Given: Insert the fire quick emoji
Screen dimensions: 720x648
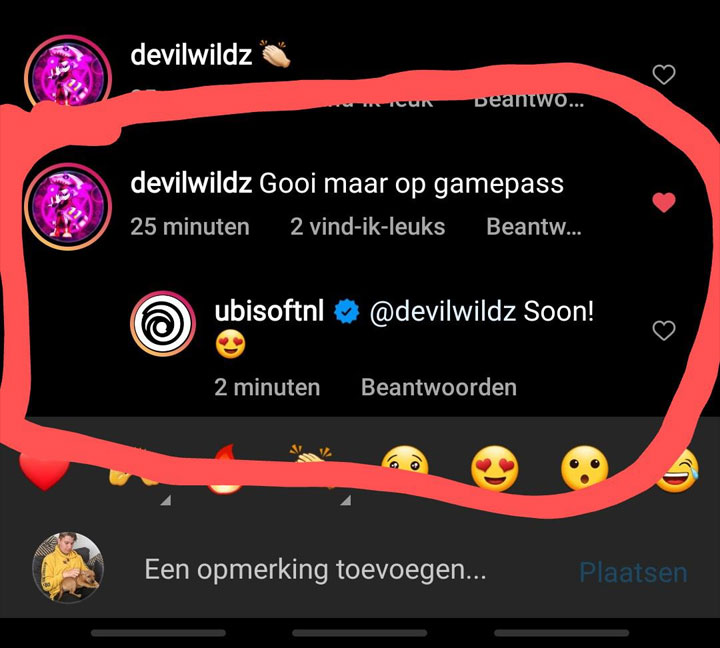Looking at the screenshot, I should click(222, 472).
